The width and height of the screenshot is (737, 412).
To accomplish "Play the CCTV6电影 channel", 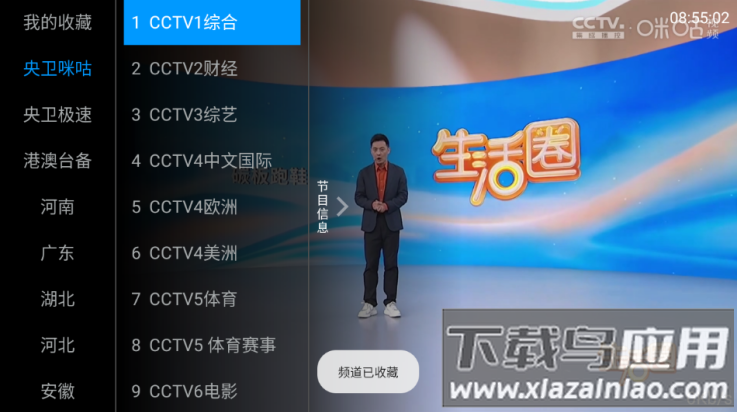I will tap(211, 391).
